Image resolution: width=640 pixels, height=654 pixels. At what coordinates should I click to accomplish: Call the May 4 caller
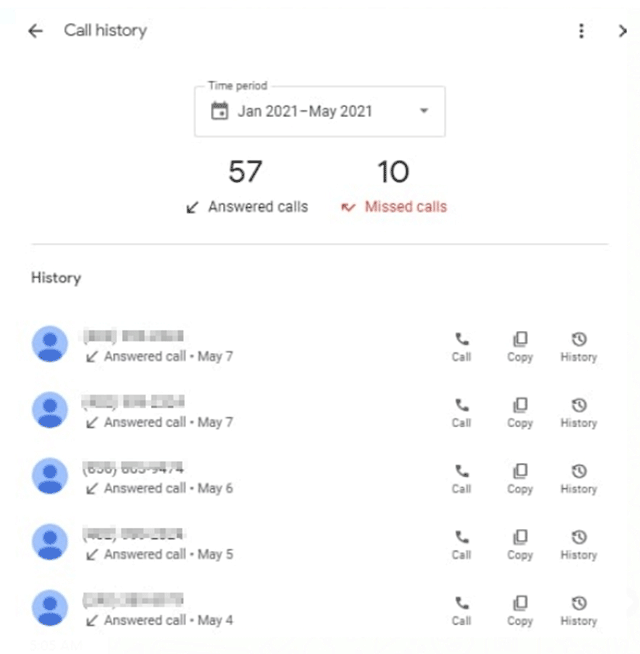coord(461,610)
